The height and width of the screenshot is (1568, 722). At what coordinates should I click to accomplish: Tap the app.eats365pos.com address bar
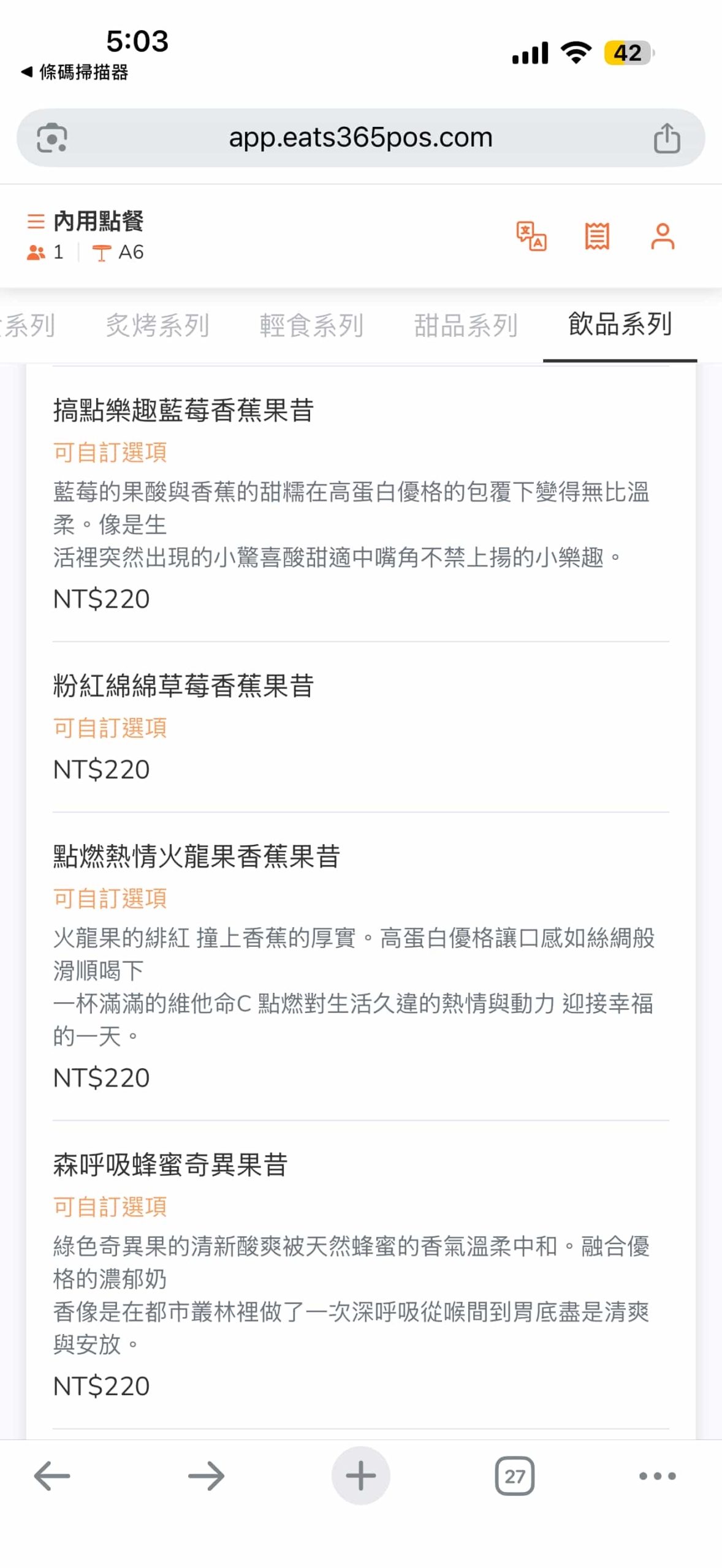tap(360, 138)
